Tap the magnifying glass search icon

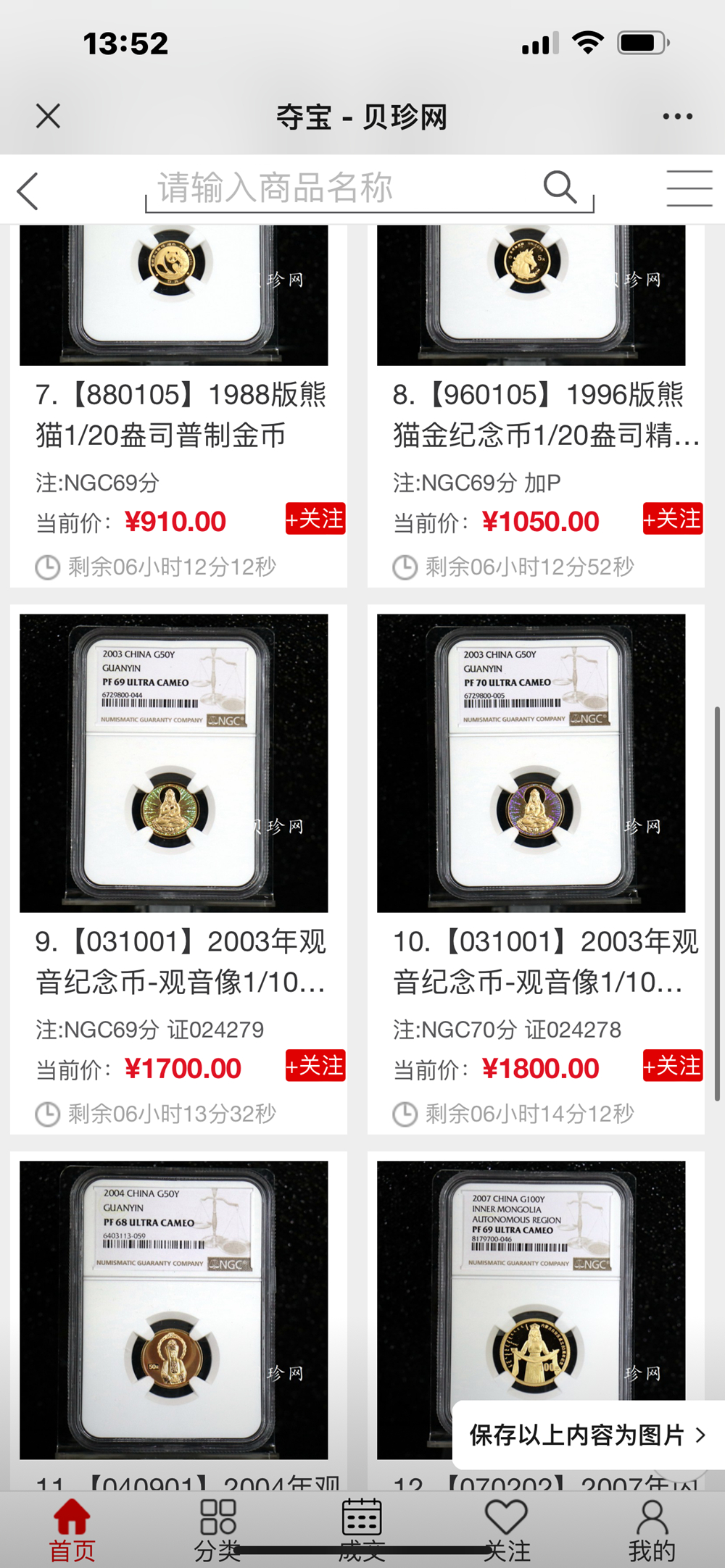tap(560, 188)
